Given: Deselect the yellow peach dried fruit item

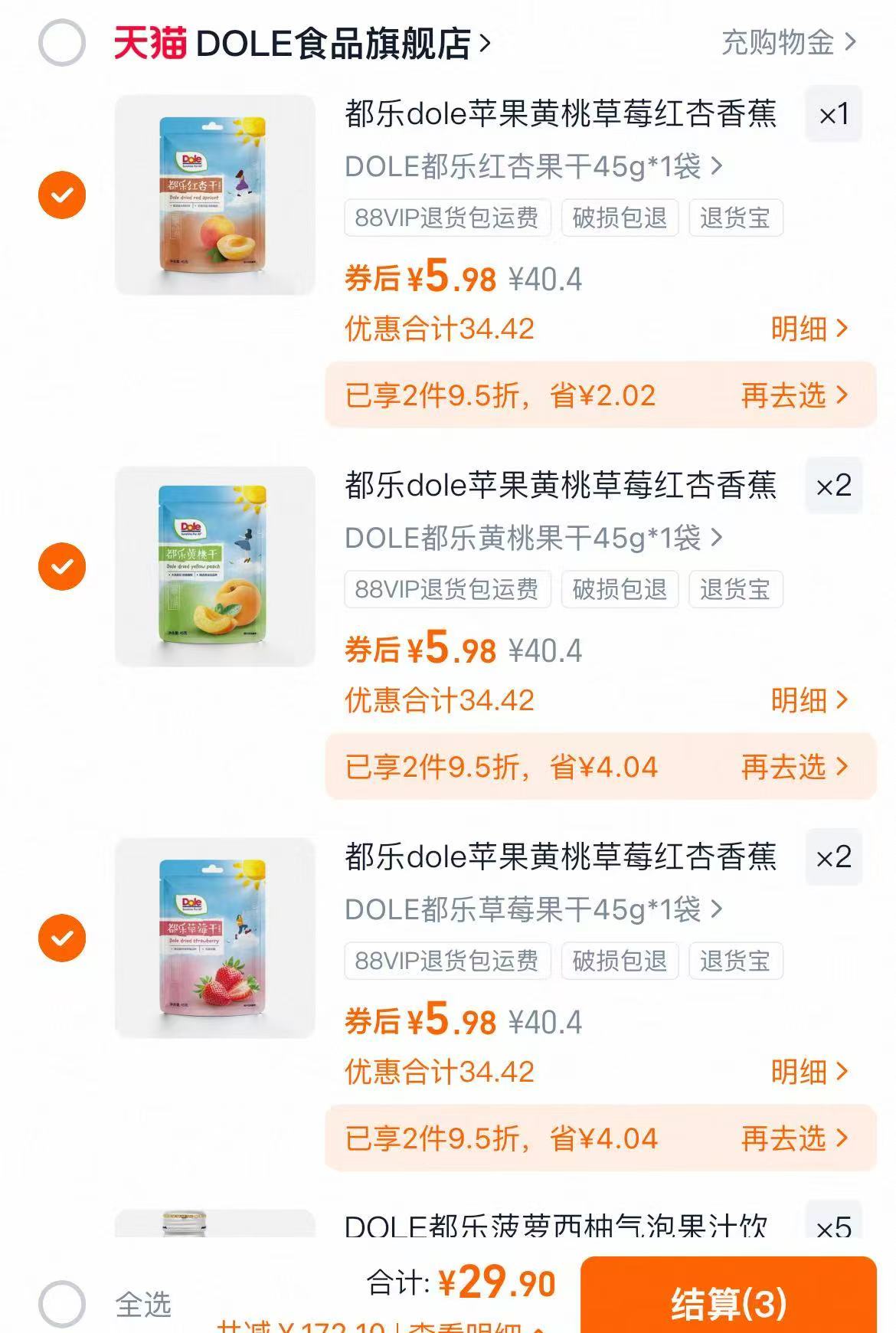Looking at the screenshot, I should 63,565.
